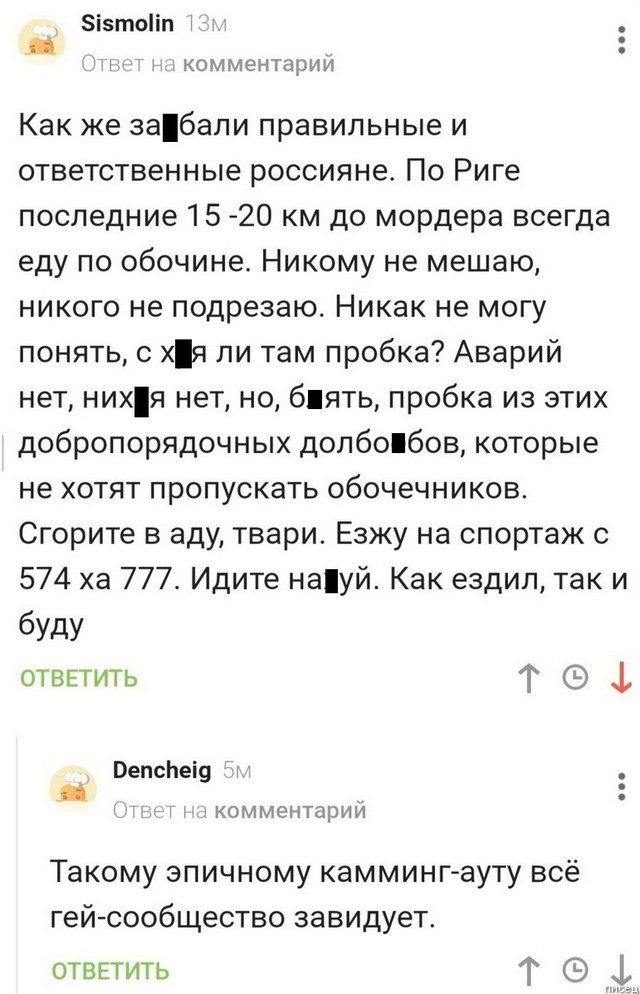
Task: Tap the clock icon under Sismolin's comment
Action: click(x=575, y=679)
